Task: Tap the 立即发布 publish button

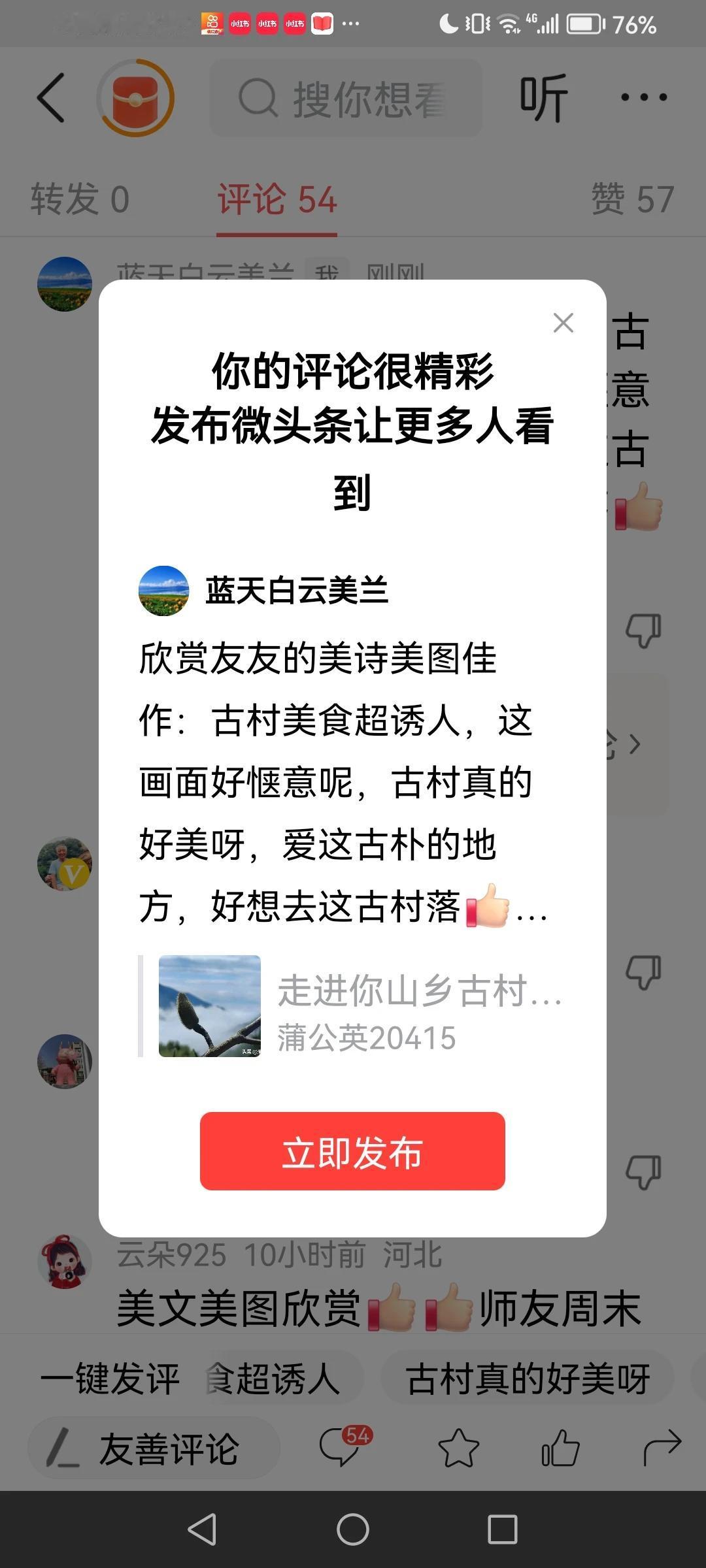Action: click(x=352, y=1151)
